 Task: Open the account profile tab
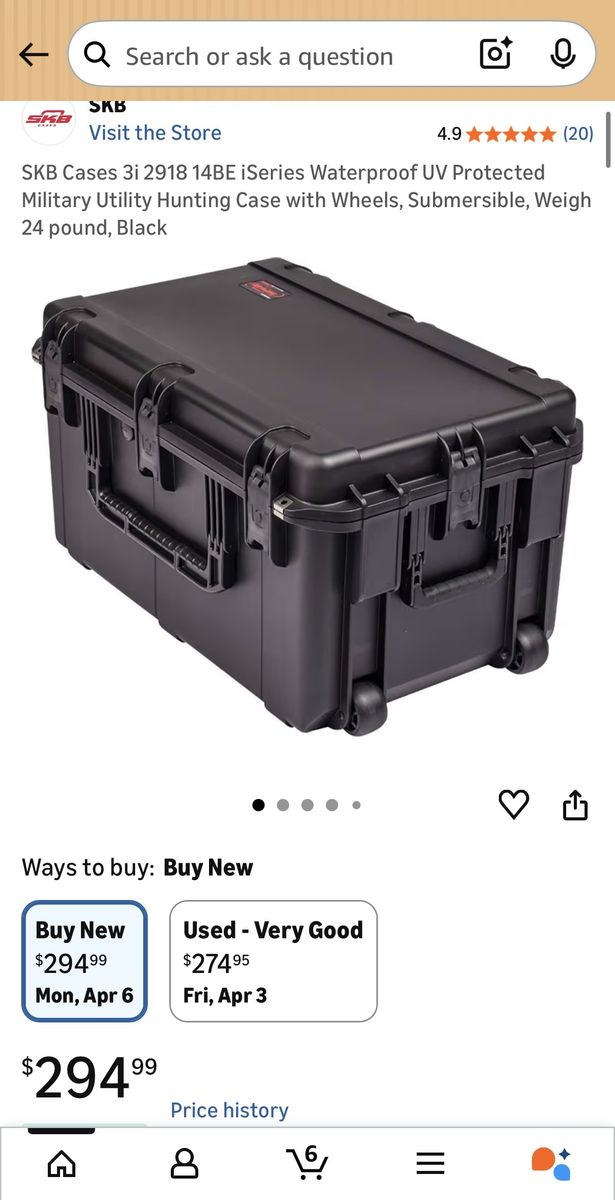[x=184, y=1163]
